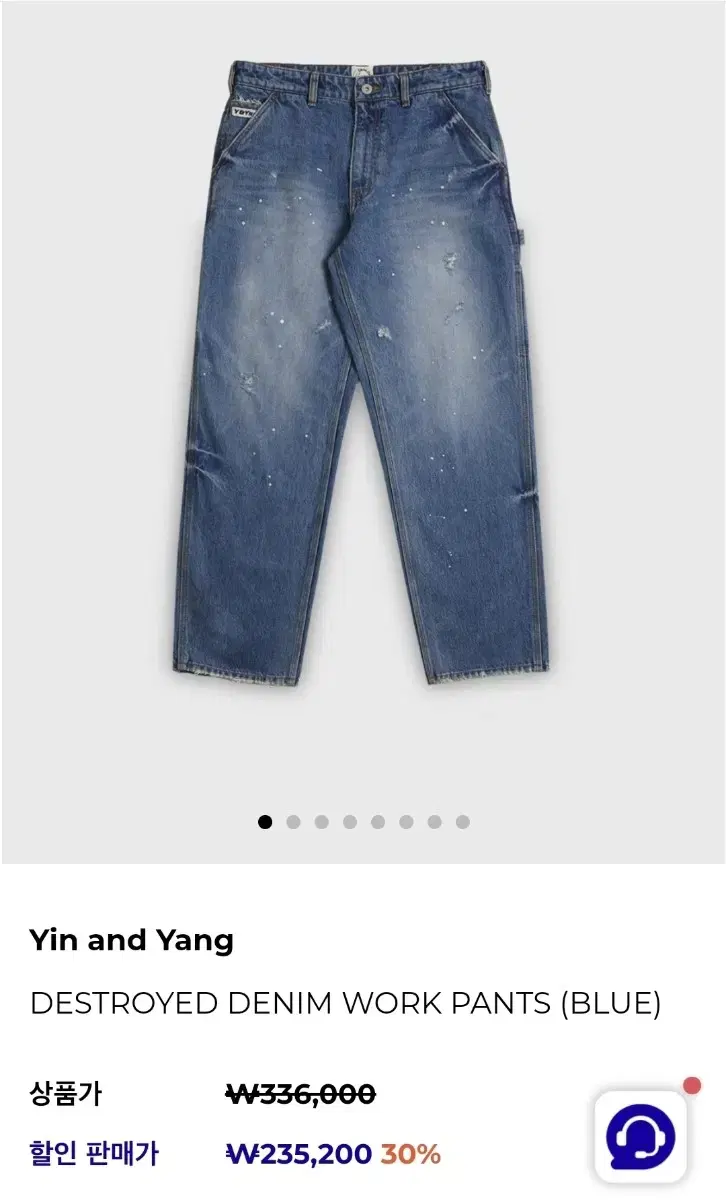Click the sixth slideshow dot
The width and height of the screenshot is (726, 1200).
(405, 822)
